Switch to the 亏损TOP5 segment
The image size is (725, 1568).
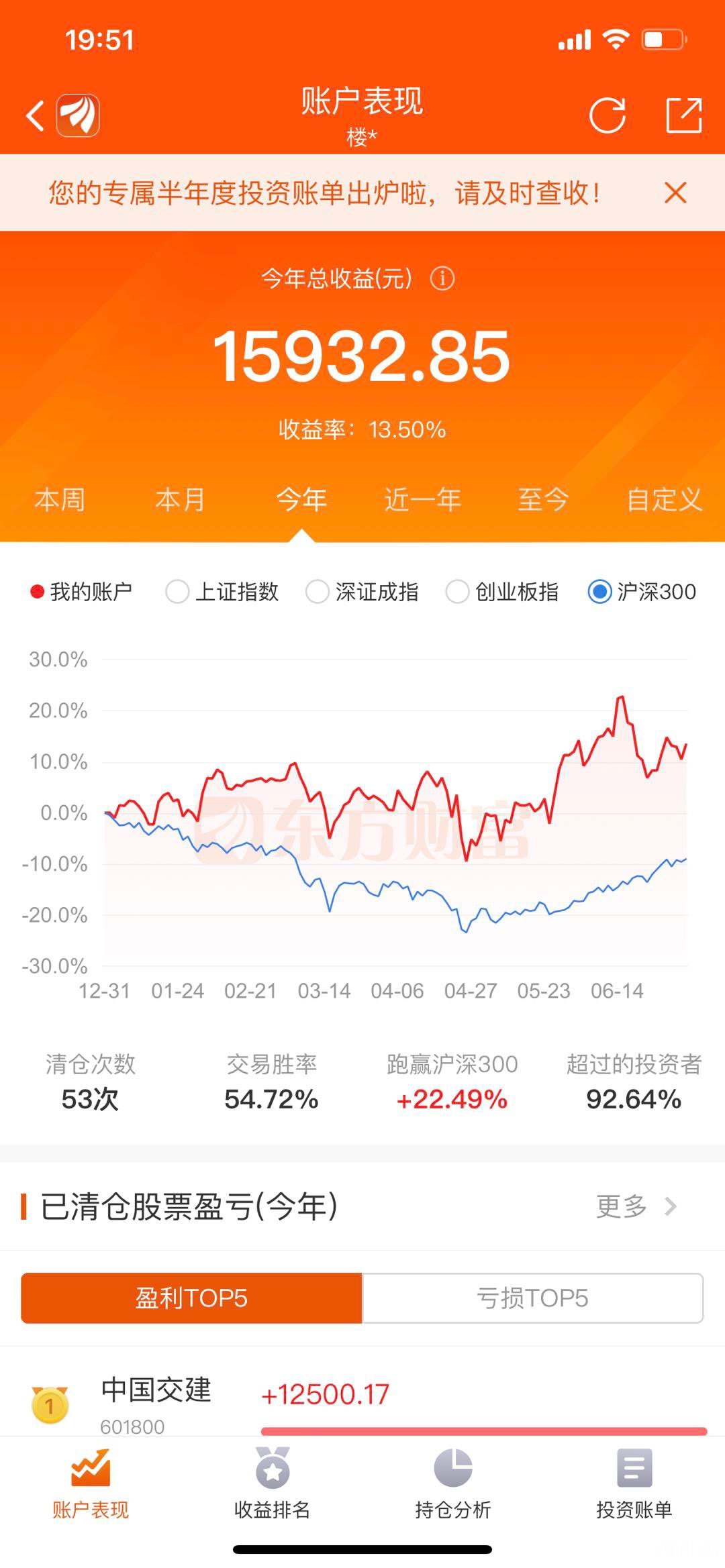(532, 1298)
